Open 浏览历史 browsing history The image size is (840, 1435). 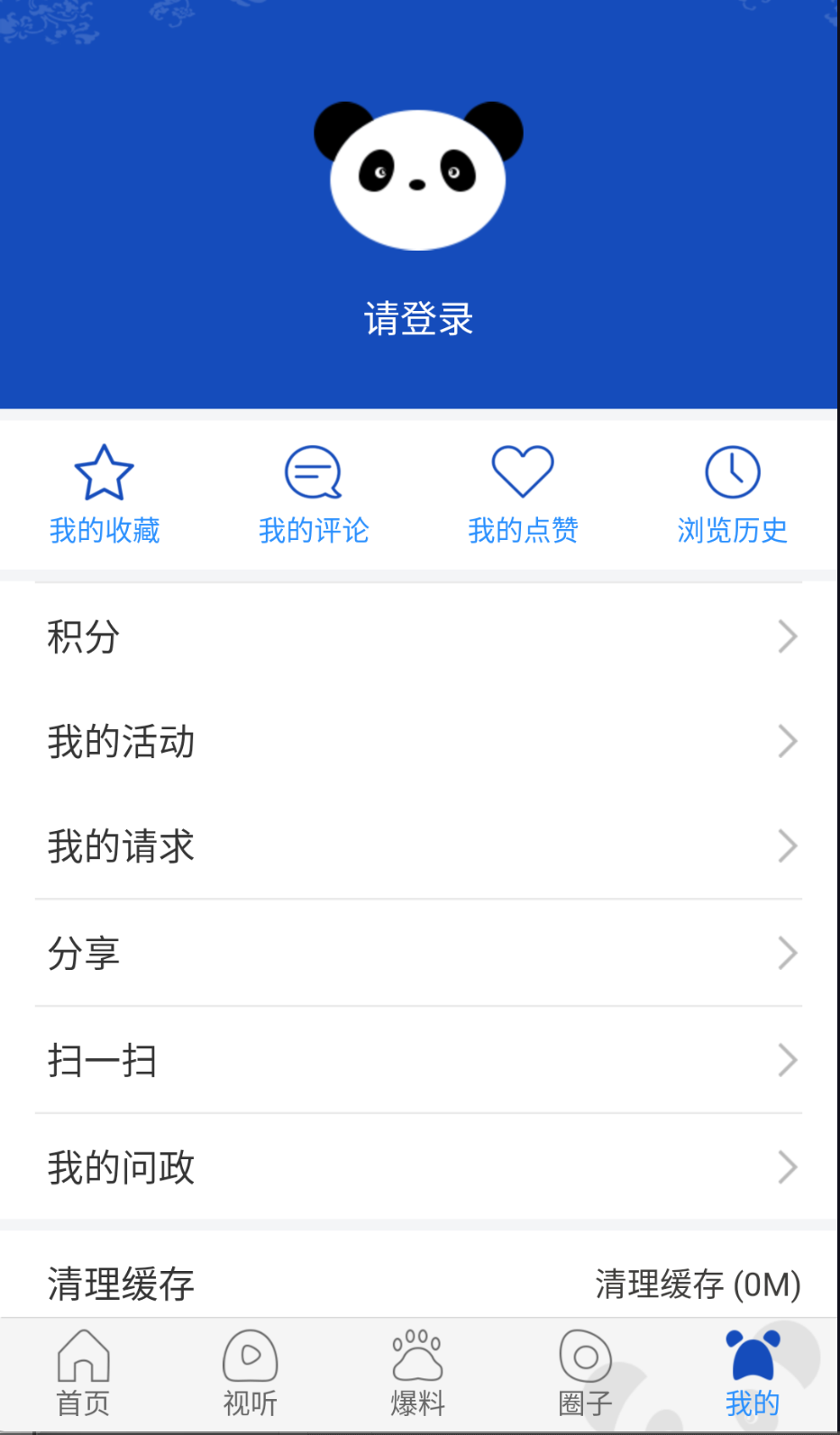(732, 495)
